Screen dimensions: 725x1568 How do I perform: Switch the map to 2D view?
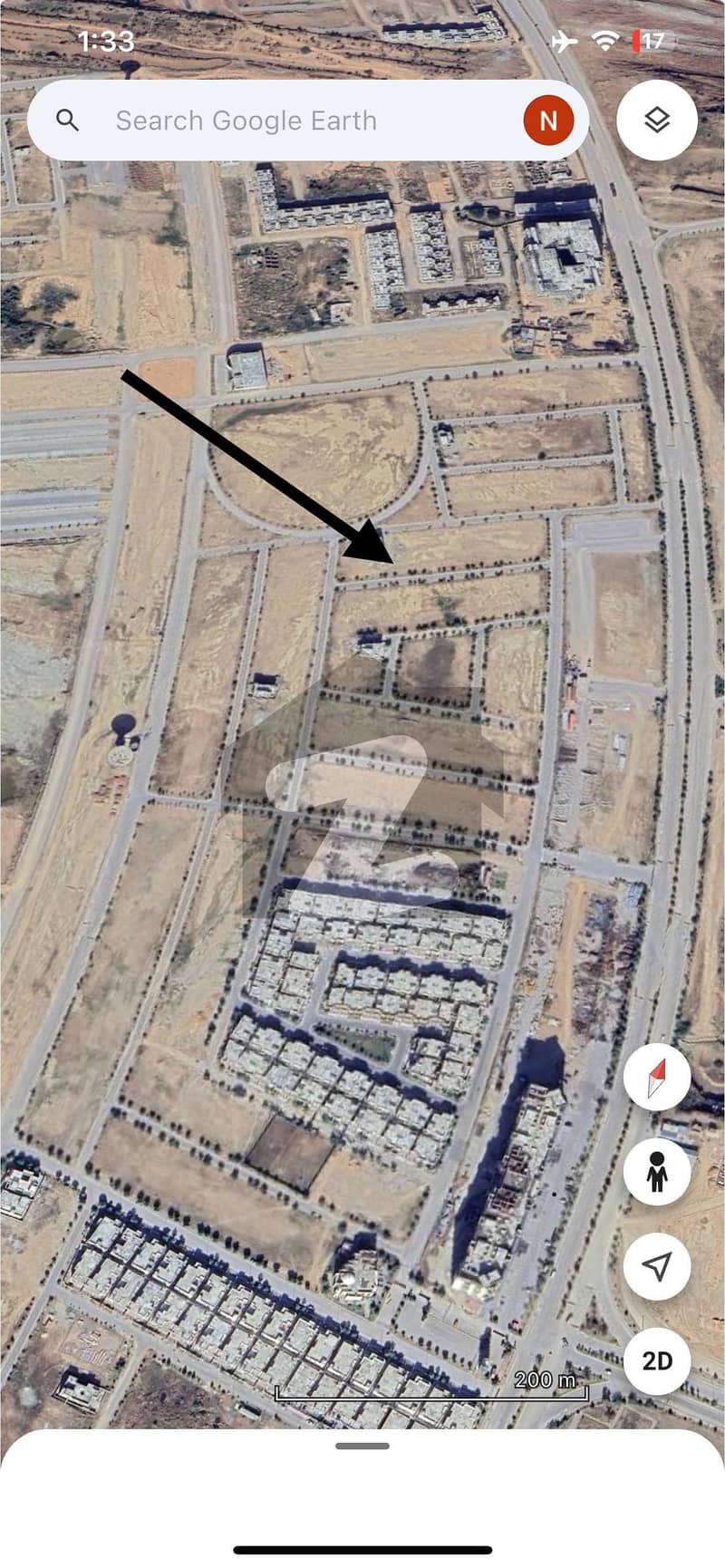(657, 1360)
